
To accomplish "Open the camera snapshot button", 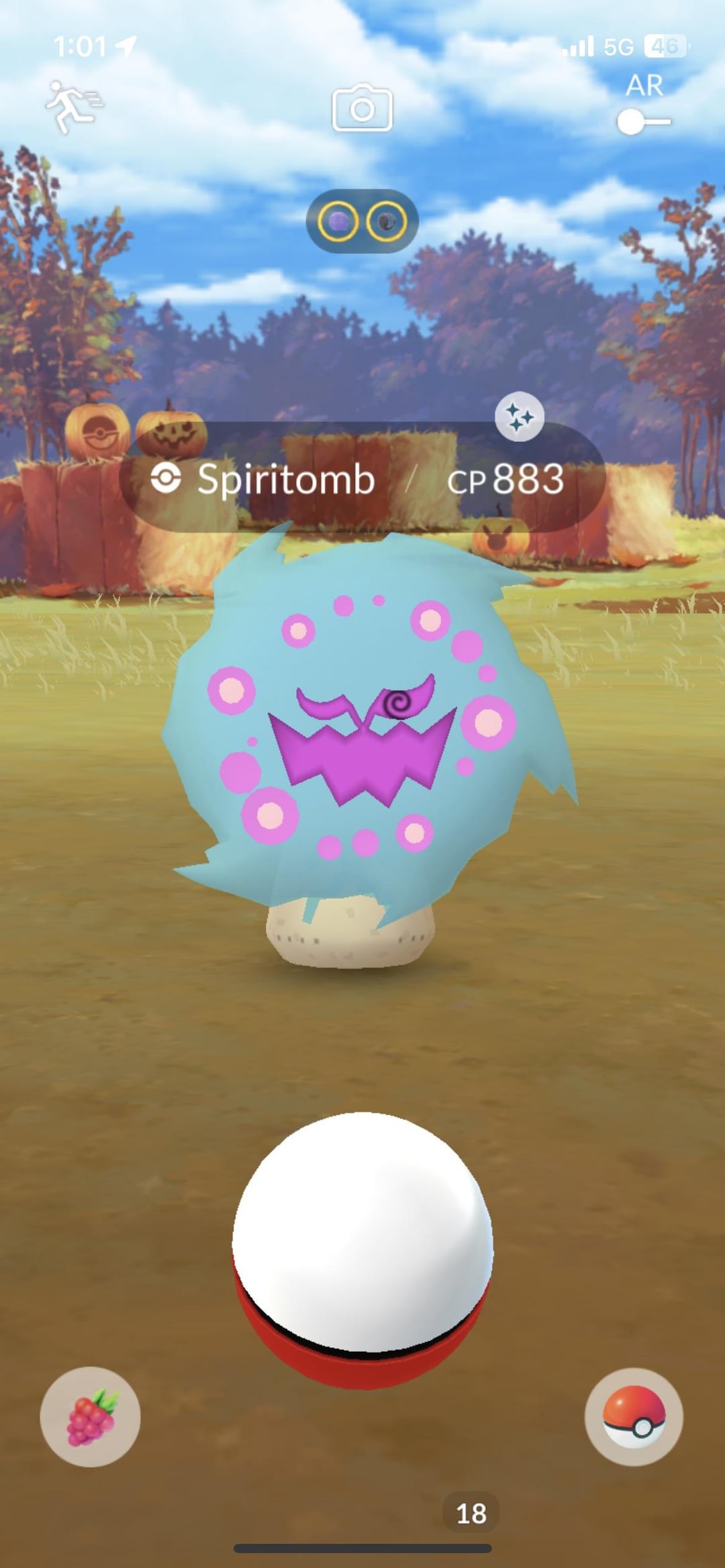I will click(362, 107).
